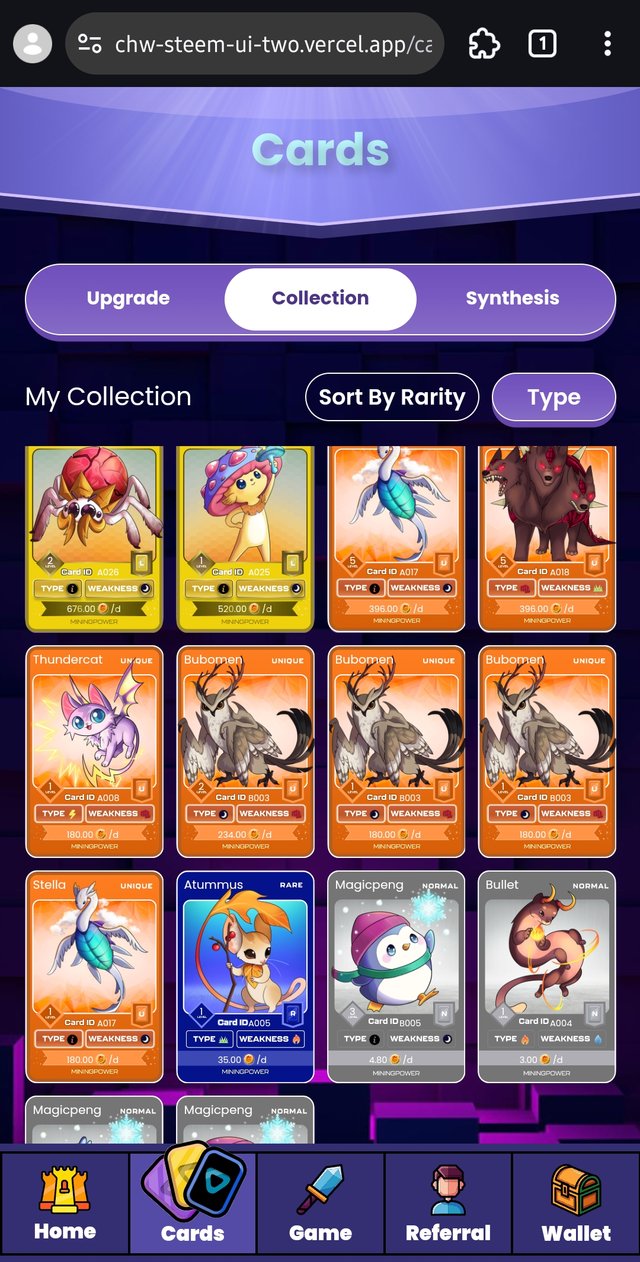Switch to the Upgrade tab

[x=128, y=298]
